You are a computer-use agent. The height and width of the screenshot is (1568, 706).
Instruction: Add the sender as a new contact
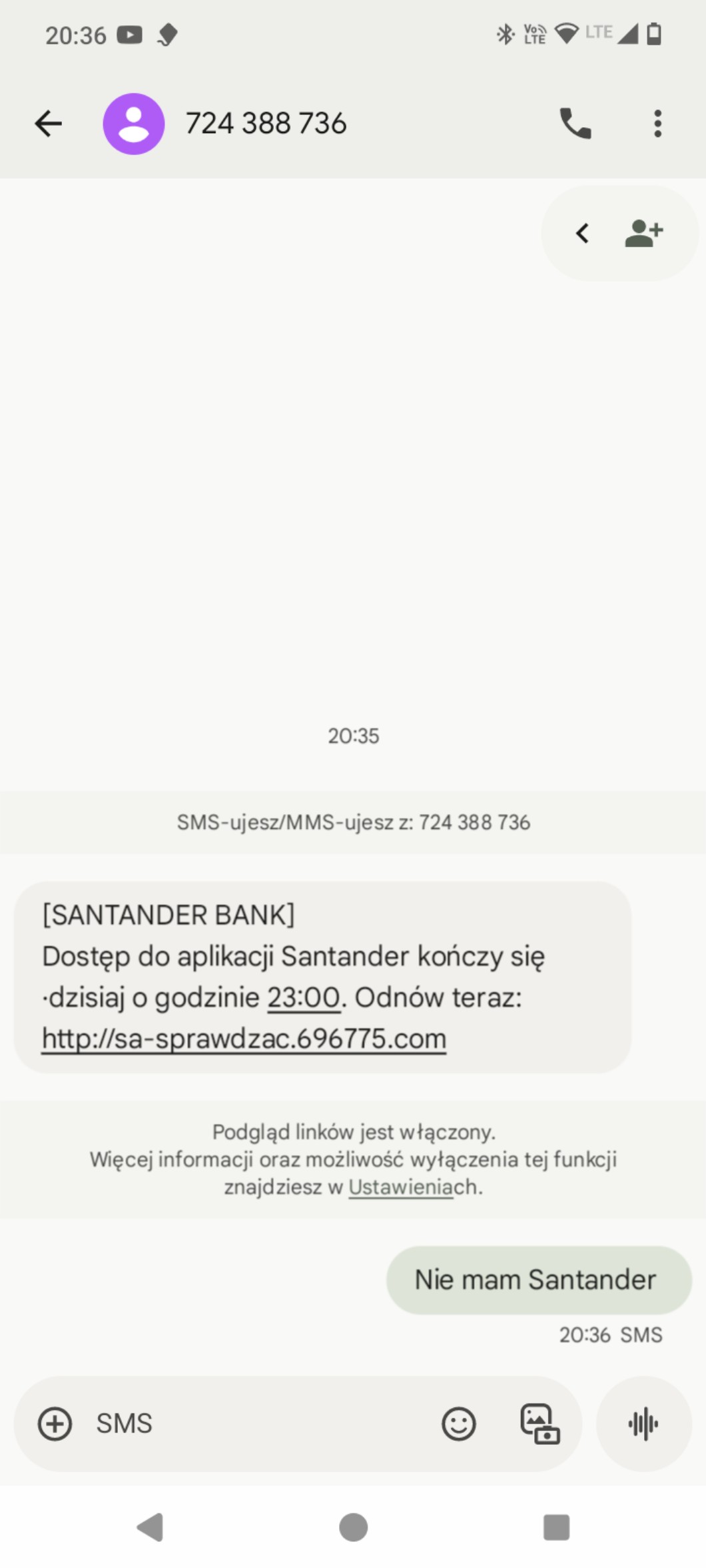click(643, 233)
